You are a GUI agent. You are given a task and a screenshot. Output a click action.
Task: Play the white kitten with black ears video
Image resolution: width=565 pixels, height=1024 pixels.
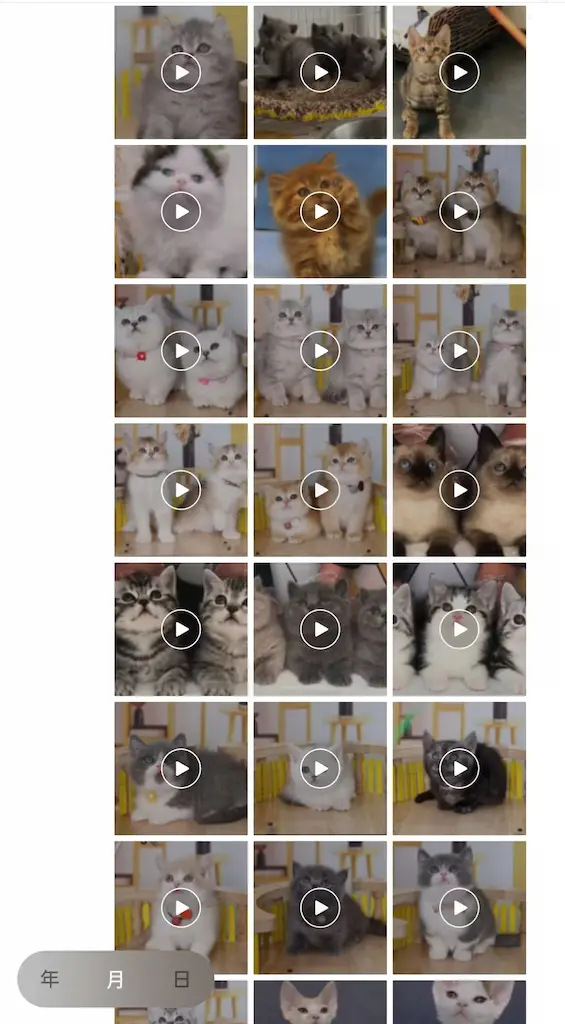pyautogui.click(x=181, y=212)
